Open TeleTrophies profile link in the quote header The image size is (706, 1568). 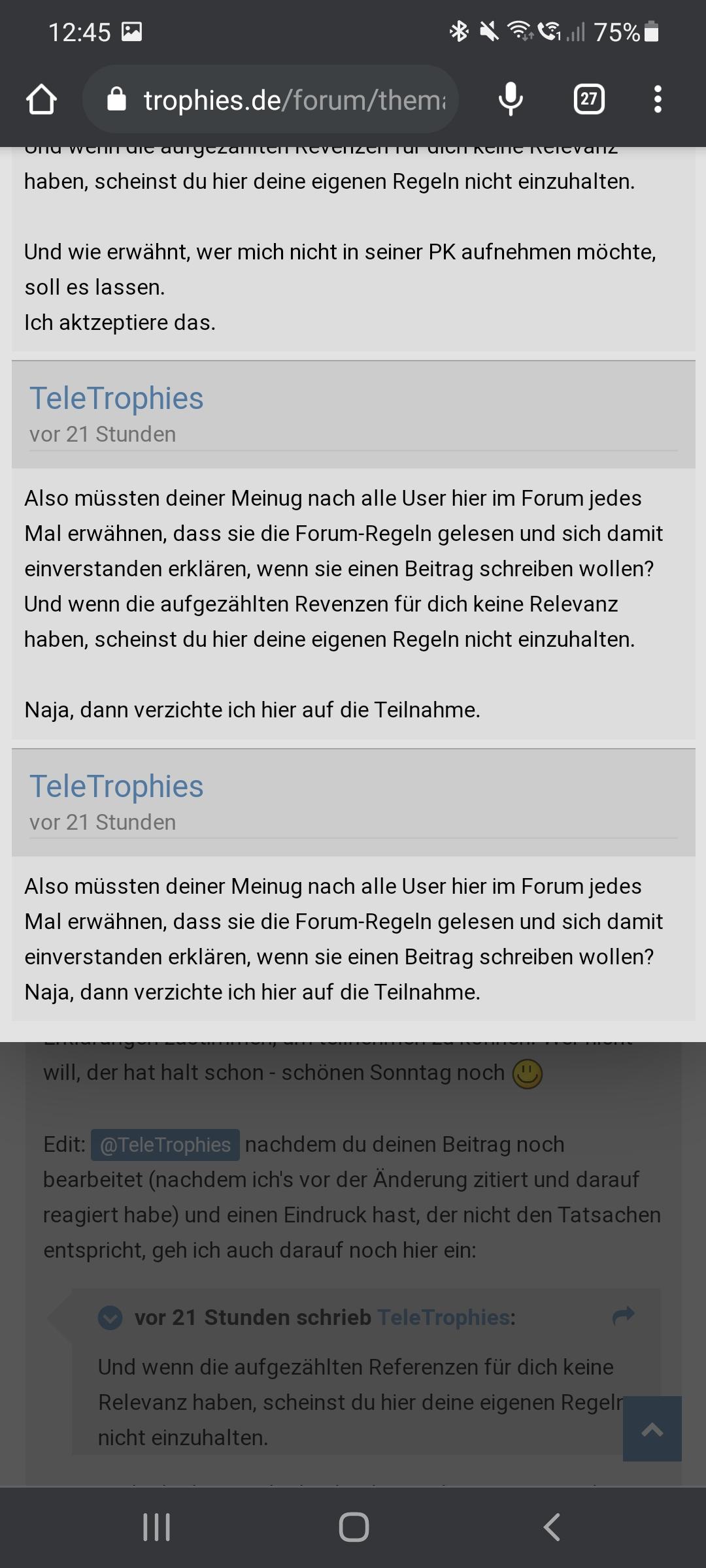(443, 1317)
